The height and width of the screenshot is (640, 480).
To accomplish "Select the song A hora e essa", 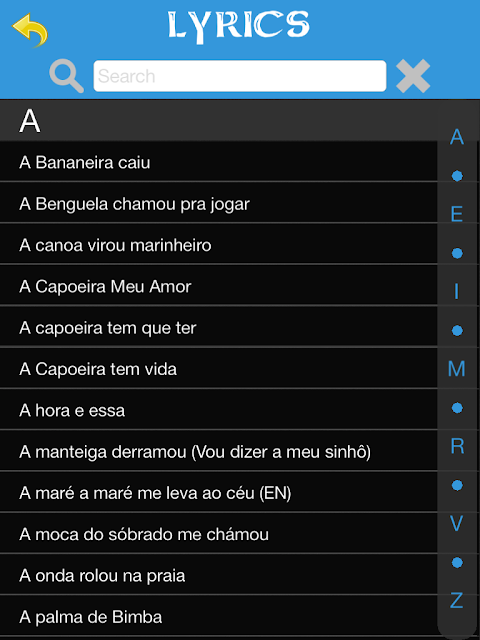I will tap(218, 410).
